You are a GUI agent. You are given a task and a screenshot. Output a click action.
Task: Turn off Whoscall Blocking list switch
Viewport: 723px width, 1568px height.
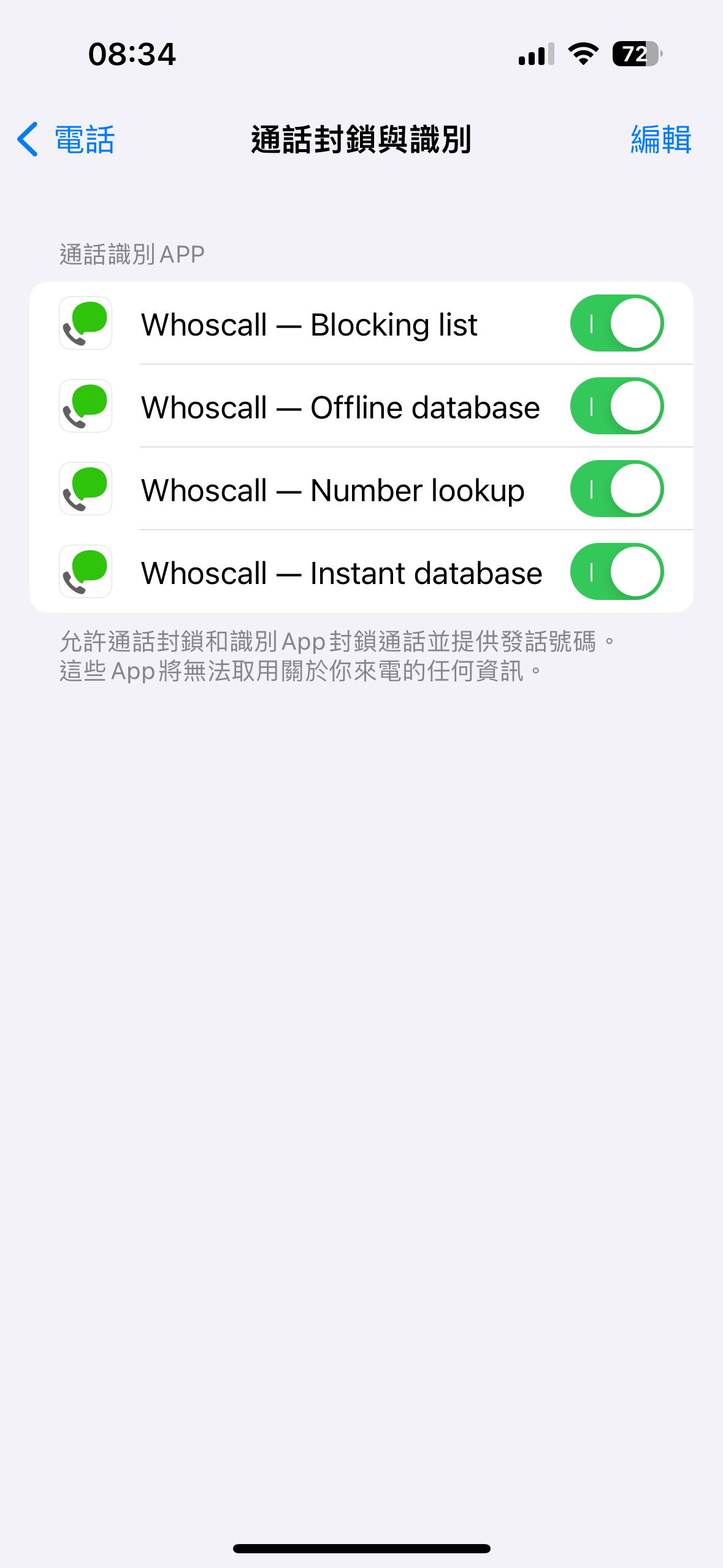[x=617, y=323]
